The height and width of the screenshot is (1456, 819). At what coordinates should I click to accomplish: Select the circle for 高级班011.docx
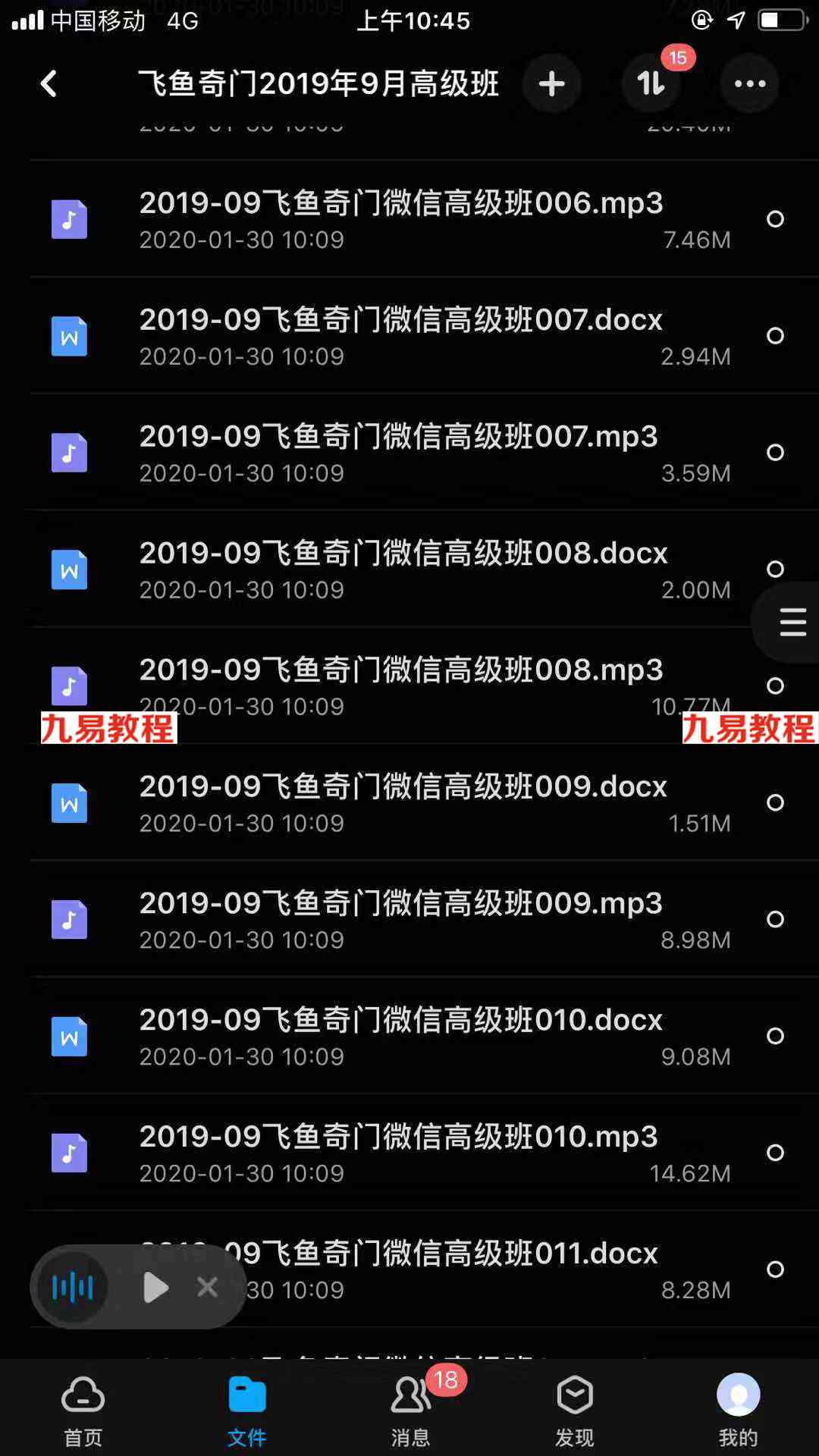click(x=775, y=1269)
